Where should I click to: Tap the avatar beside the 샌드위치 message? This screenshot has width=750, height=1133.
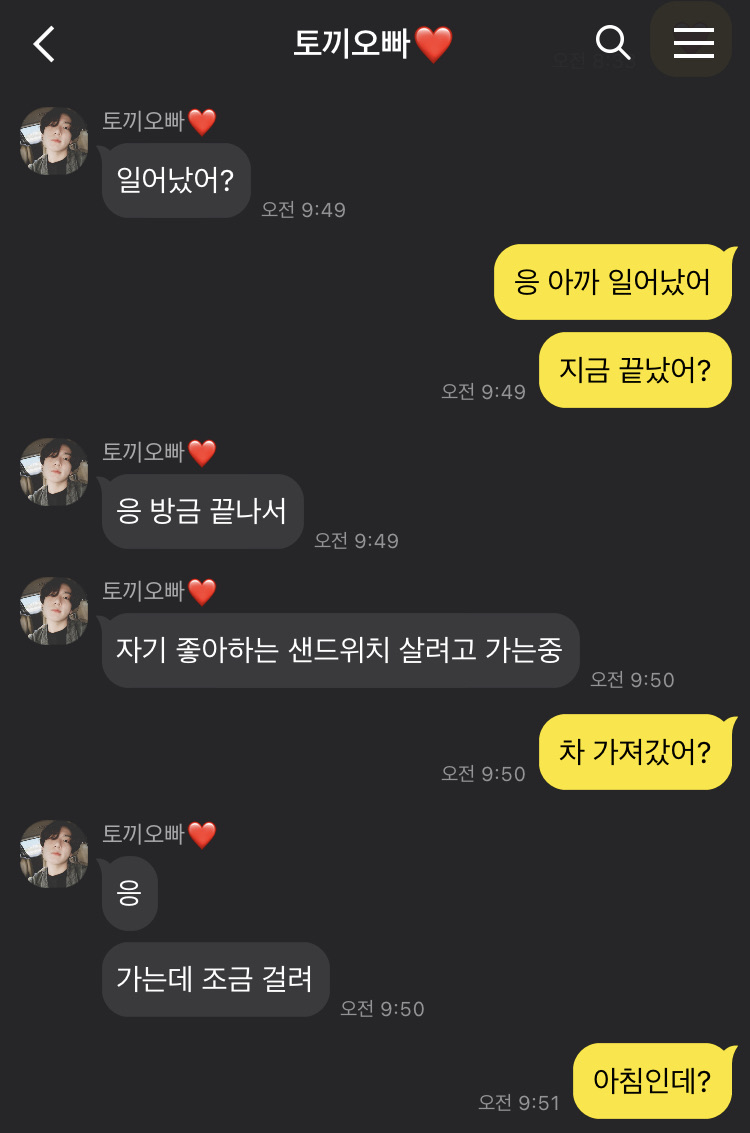click(x=54, y=611)
